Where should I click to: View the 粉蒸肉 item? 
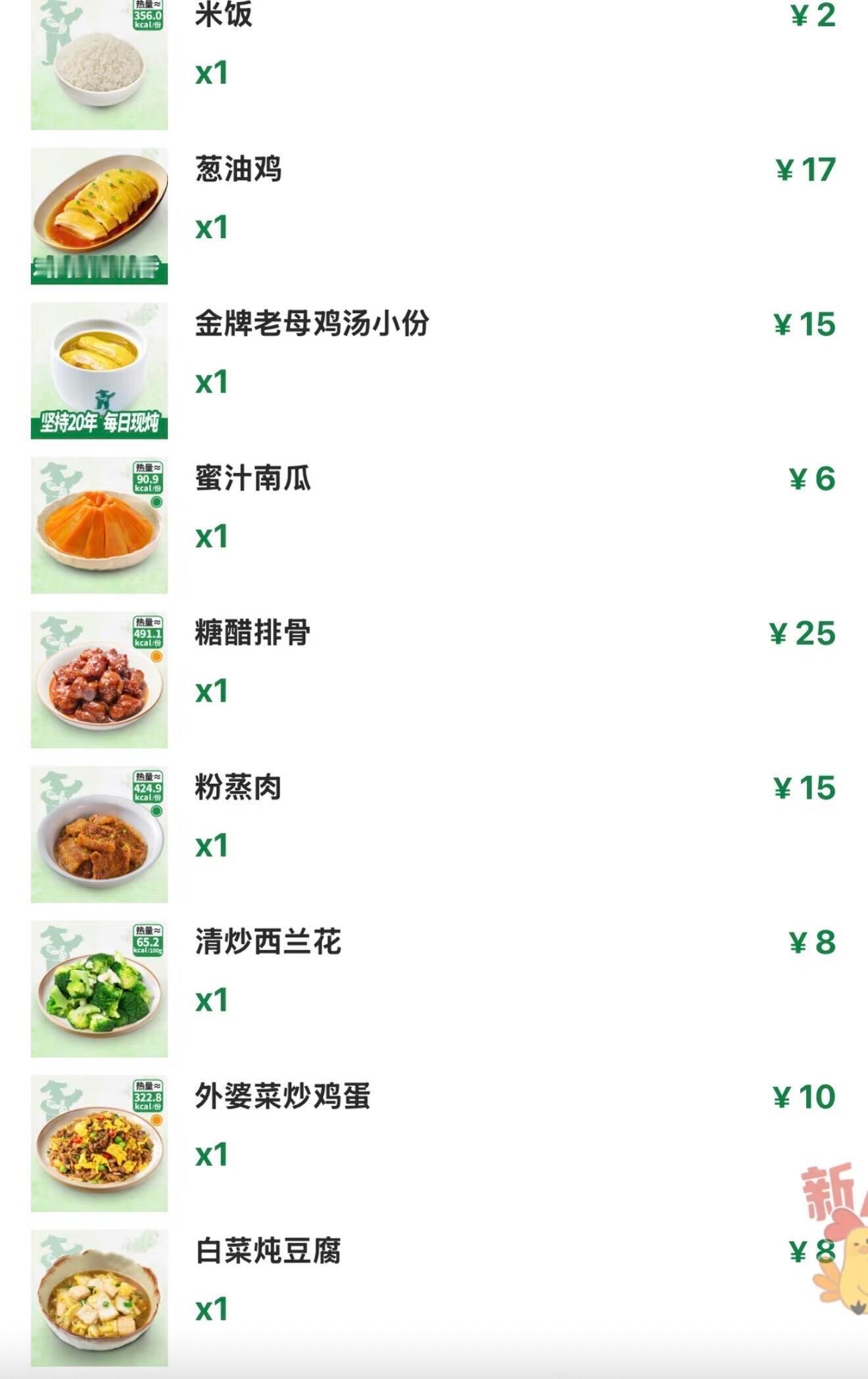tap(238, 788)
